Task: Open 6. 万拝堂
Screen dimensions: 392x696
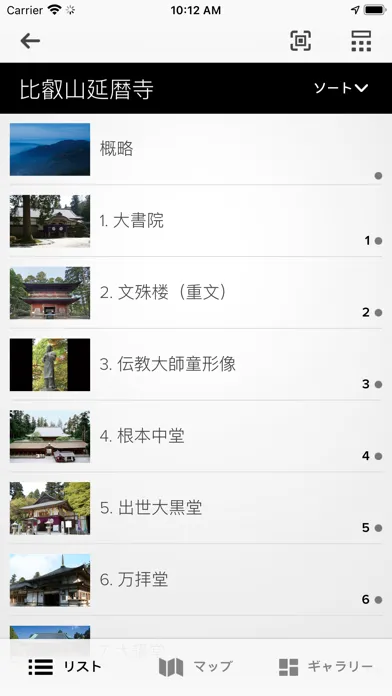Action: 196,580
